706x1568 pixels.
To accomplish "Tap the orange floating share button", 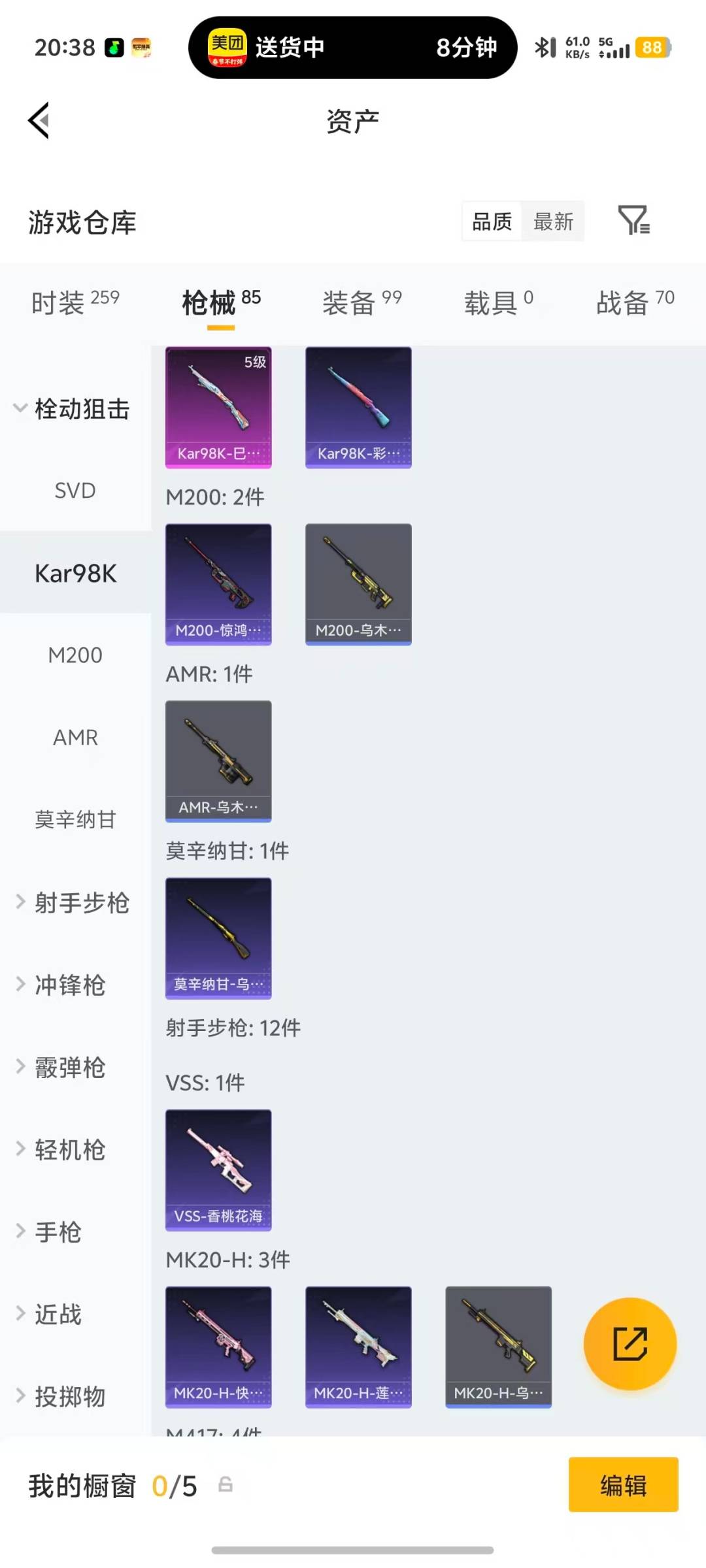I will [x=630, y=1343].
